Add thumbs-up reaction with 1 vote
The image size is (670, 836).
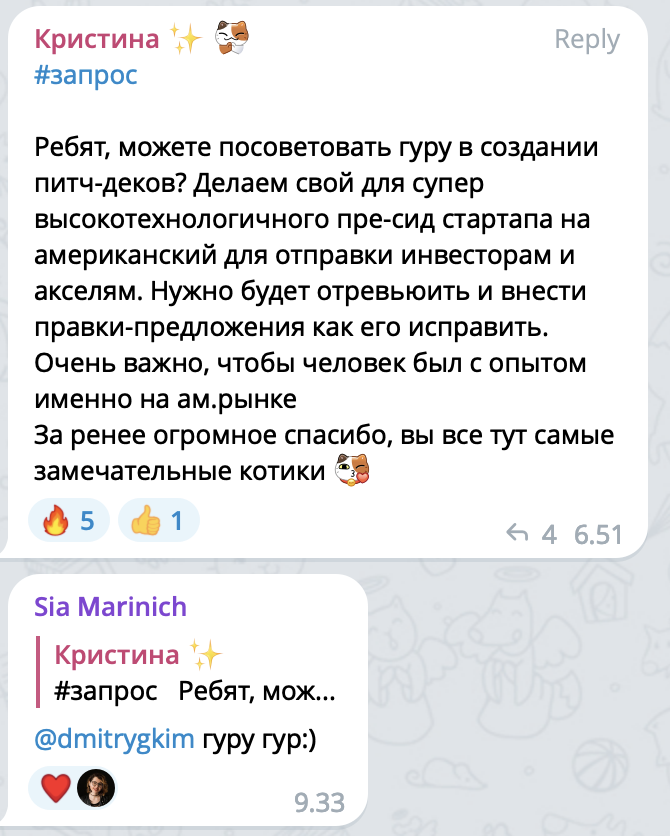159,521
